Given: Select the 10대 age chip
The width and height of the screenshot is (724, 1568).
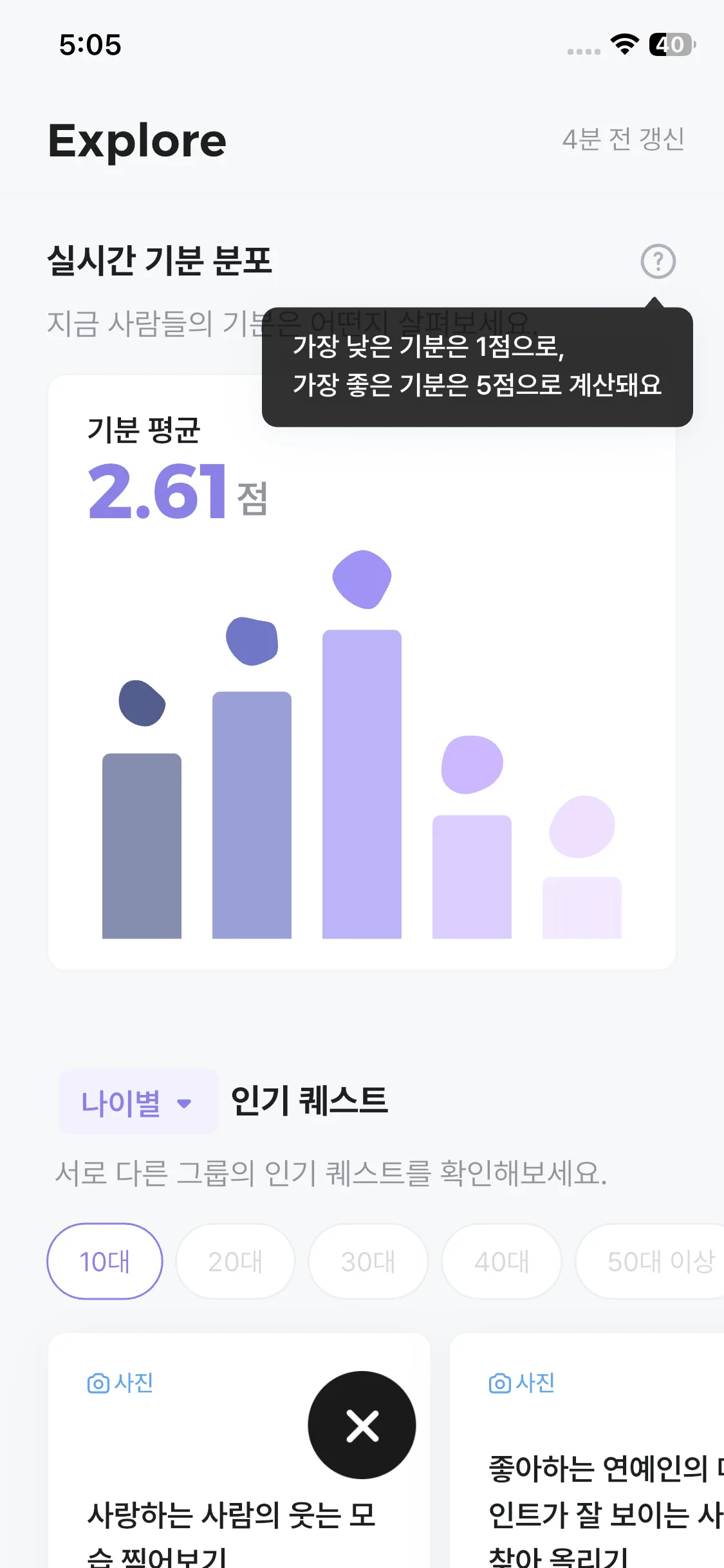Looking at the screenshot, I should (x=105, y=1262).
